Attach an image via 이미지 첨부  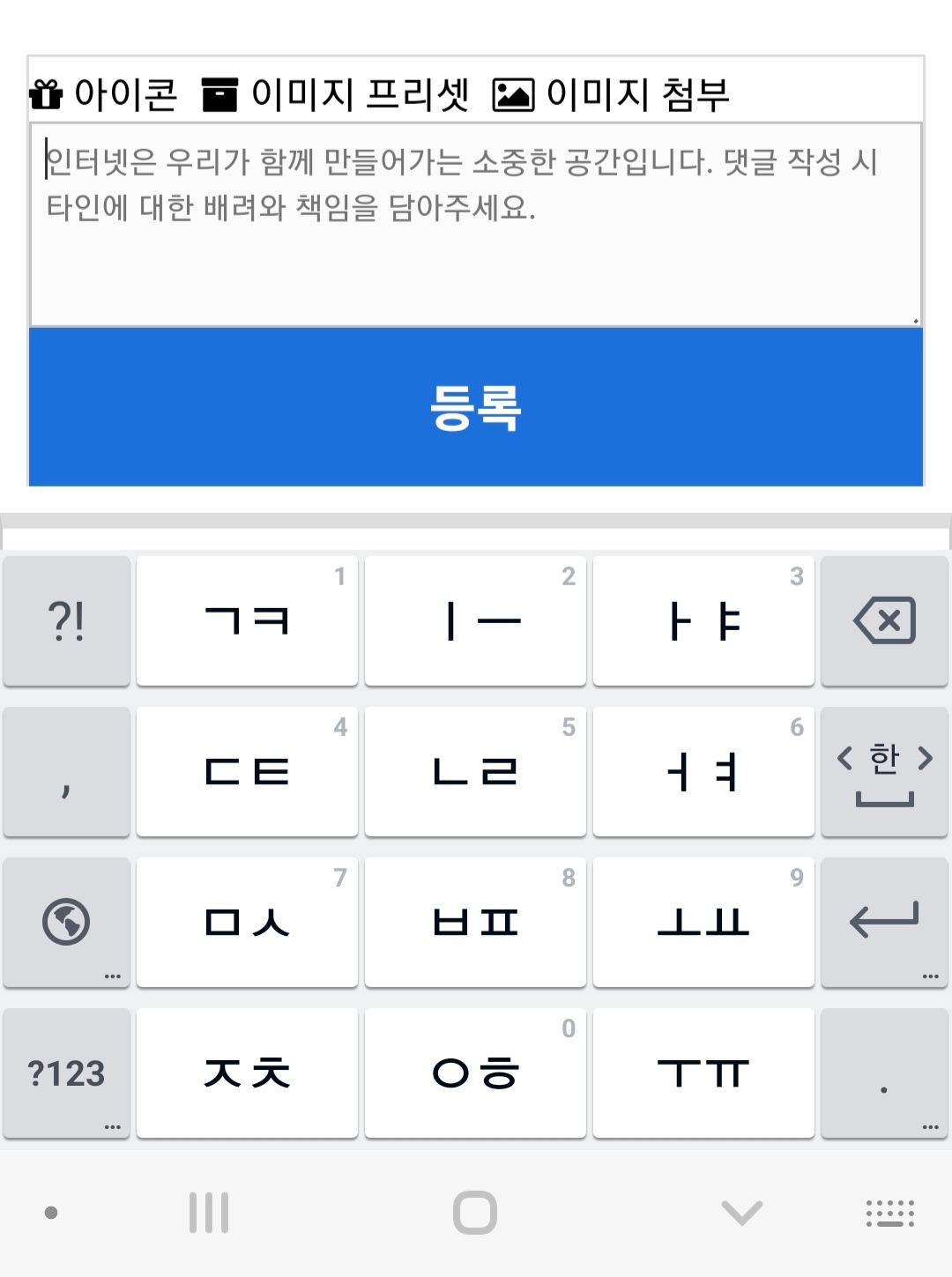pyautogui.click(x=611, y=94)
